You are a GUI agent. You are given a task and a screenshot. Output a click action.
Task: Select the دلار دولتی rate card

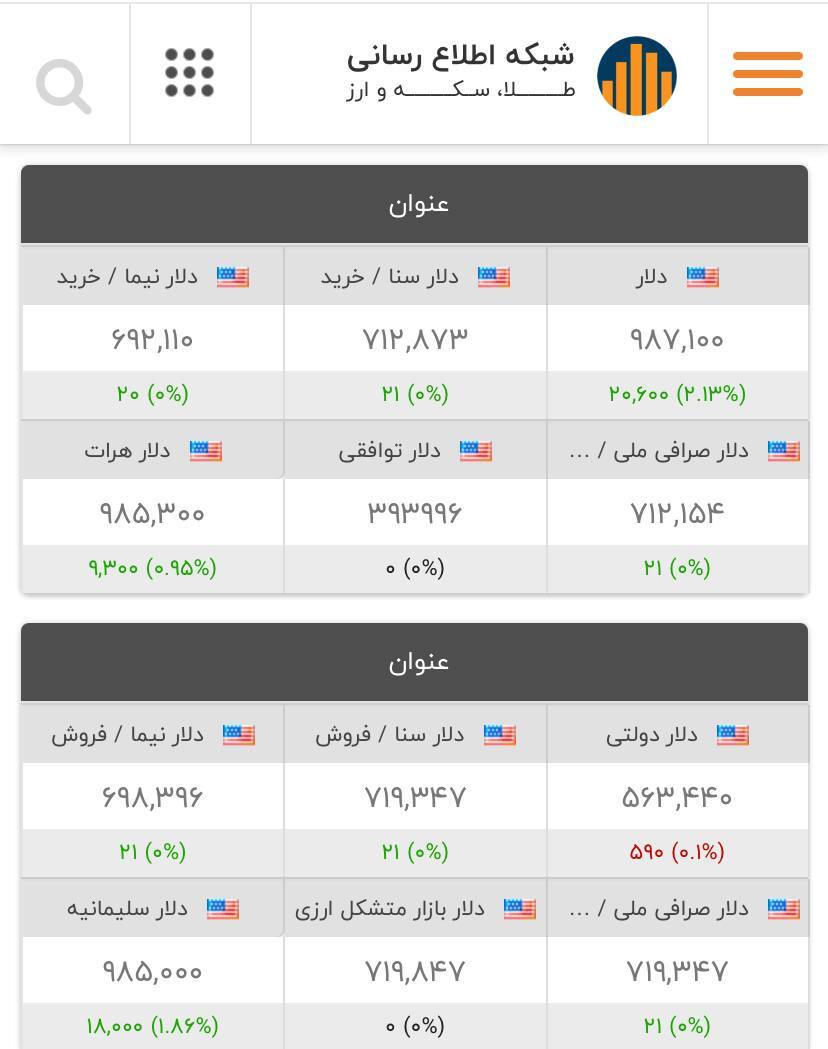(677, 796)
